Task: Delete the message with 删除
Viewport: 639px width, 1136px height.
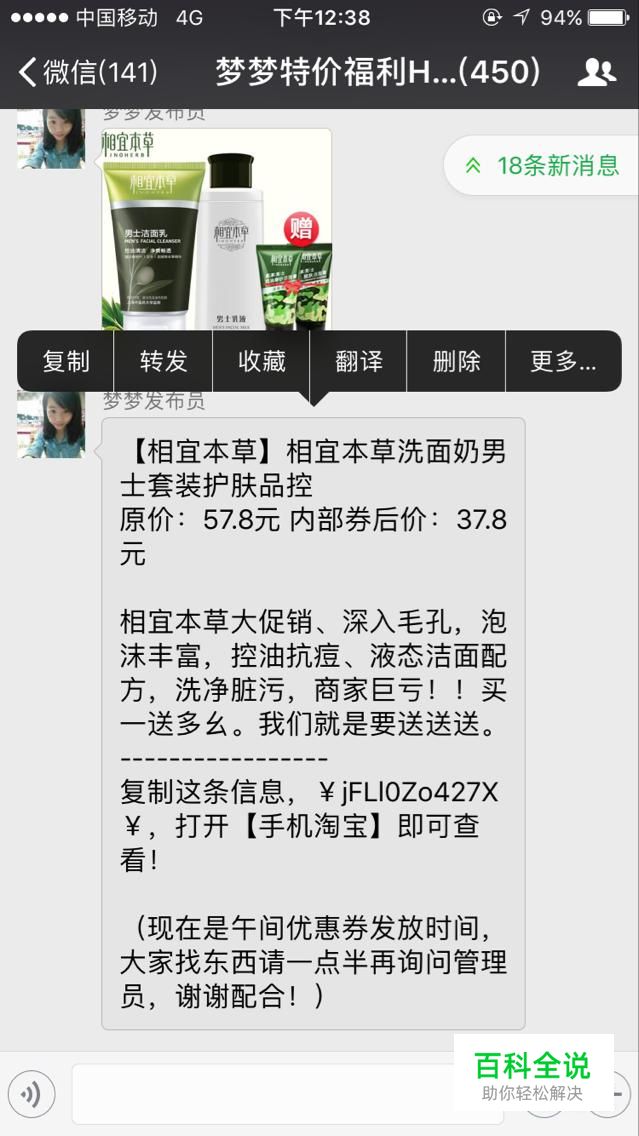Action: [x=456, y=361]
